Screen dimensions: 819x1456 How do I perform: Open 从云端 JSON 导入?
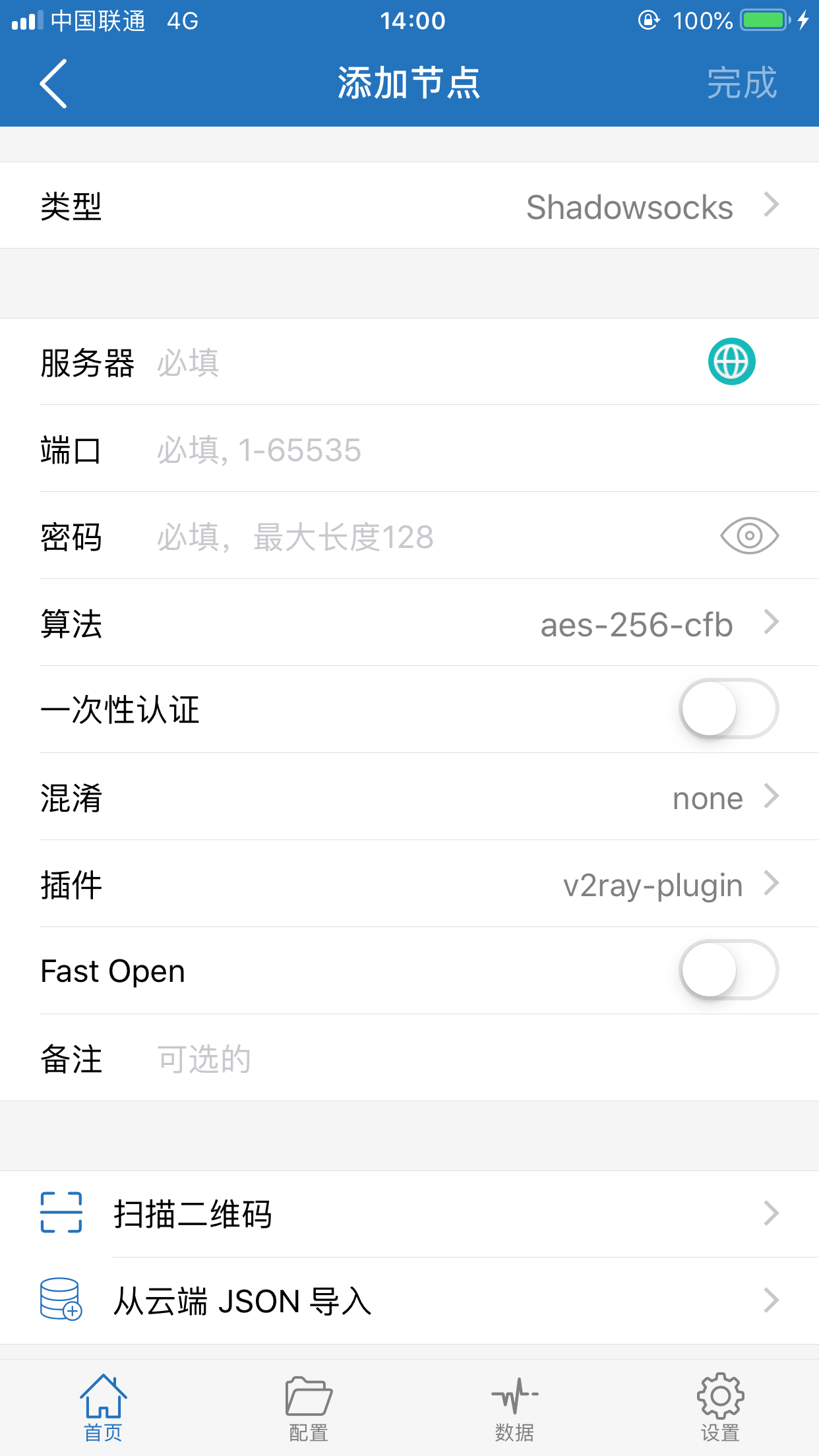pyautogui.click(x=409, y=1301)
